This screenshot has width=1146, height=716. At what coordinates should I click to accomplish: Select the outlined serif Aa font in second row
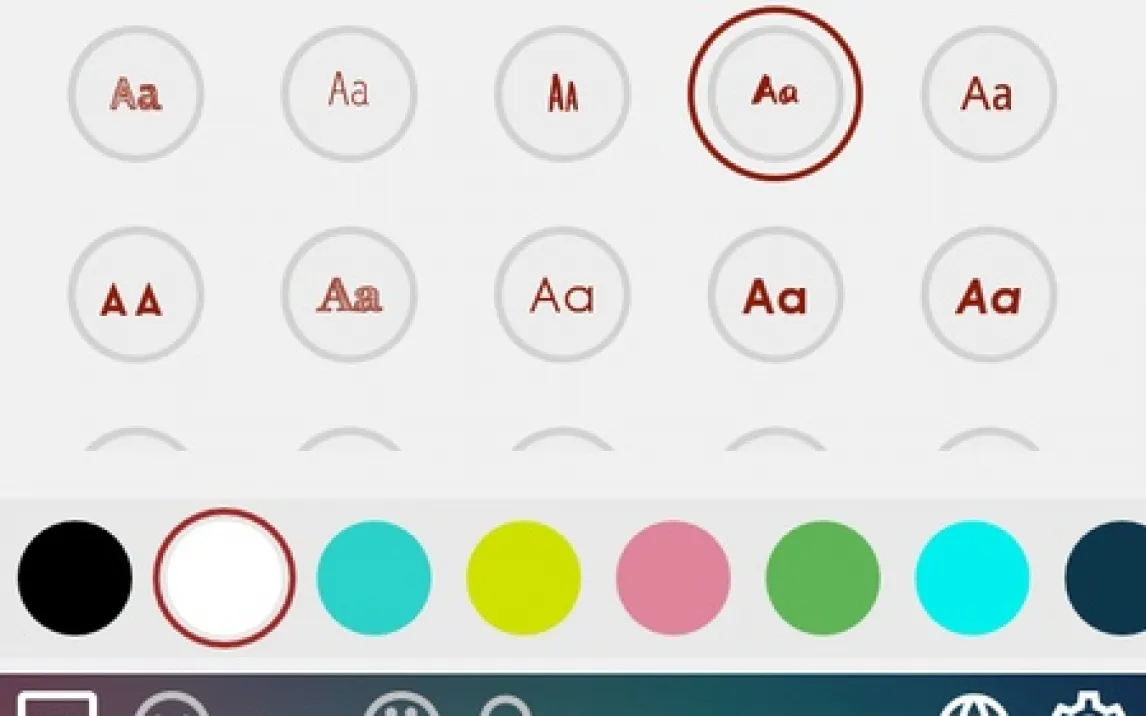point(349,296)
